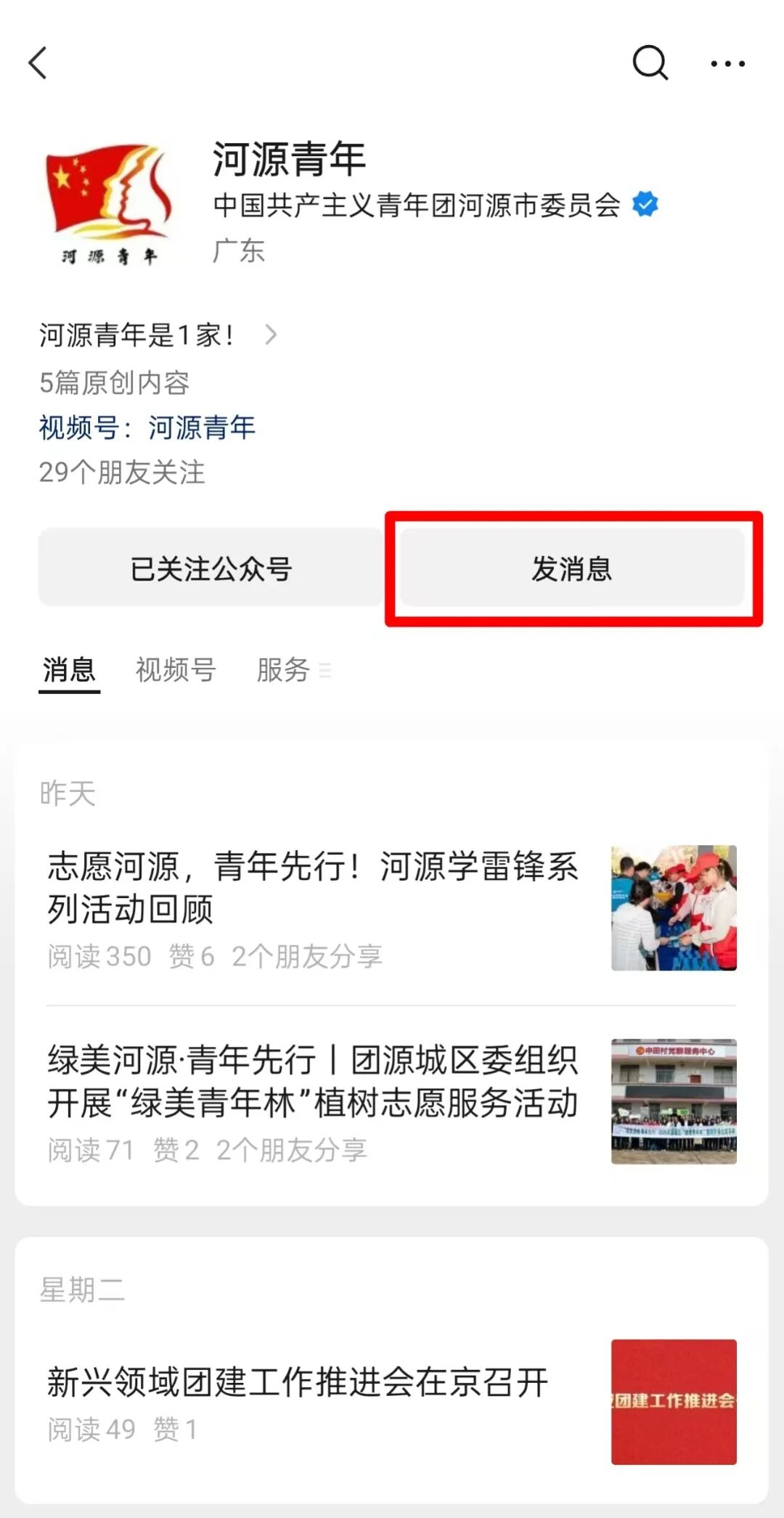
Task: Open the 视频号: 河源青年 link
Action: coord(147,428)
